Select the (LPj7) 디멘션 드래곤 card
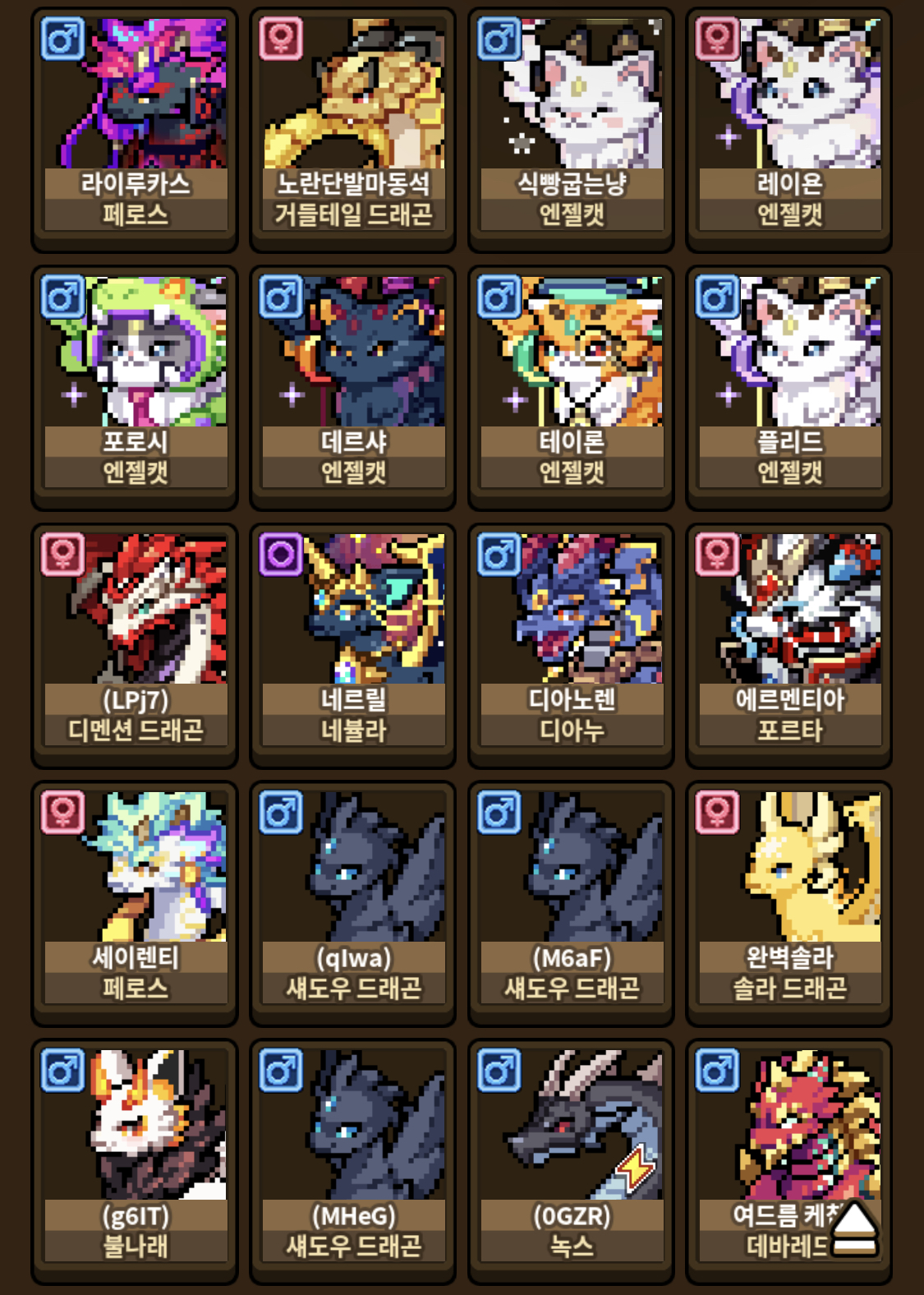 point(135,644)
